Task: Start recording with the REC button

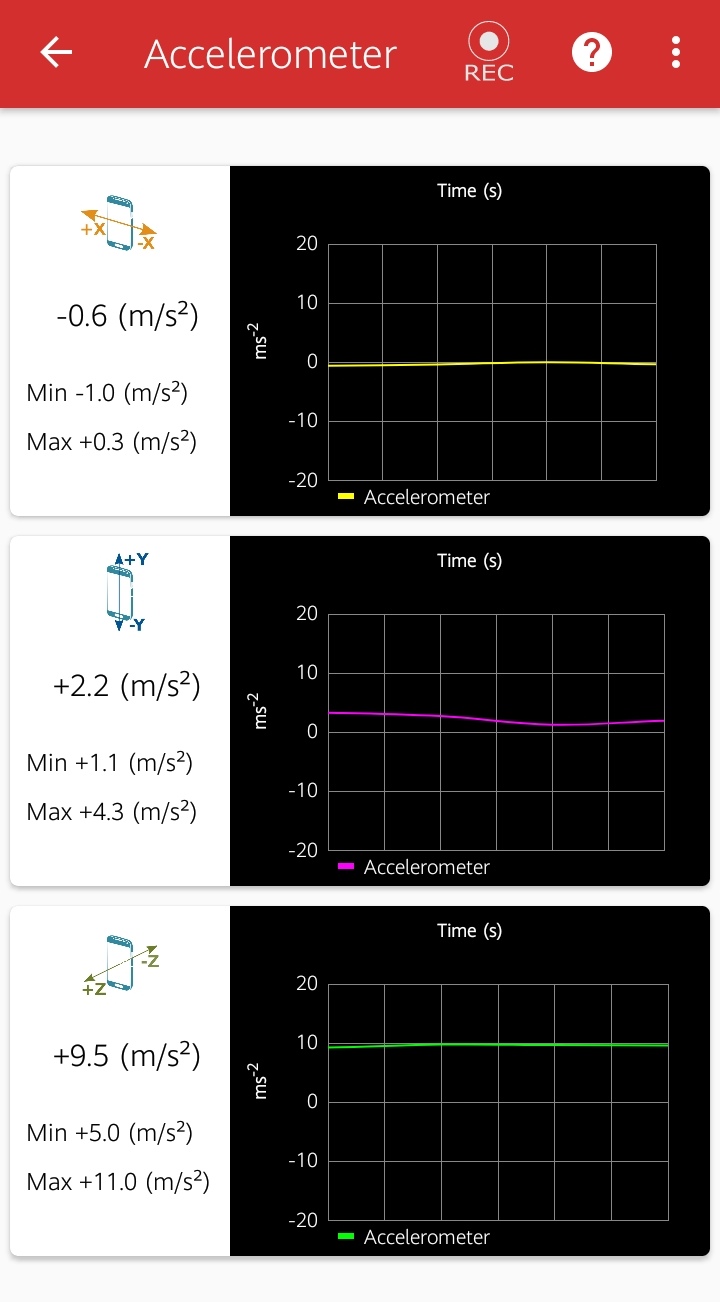Action: tap(489, 54)
